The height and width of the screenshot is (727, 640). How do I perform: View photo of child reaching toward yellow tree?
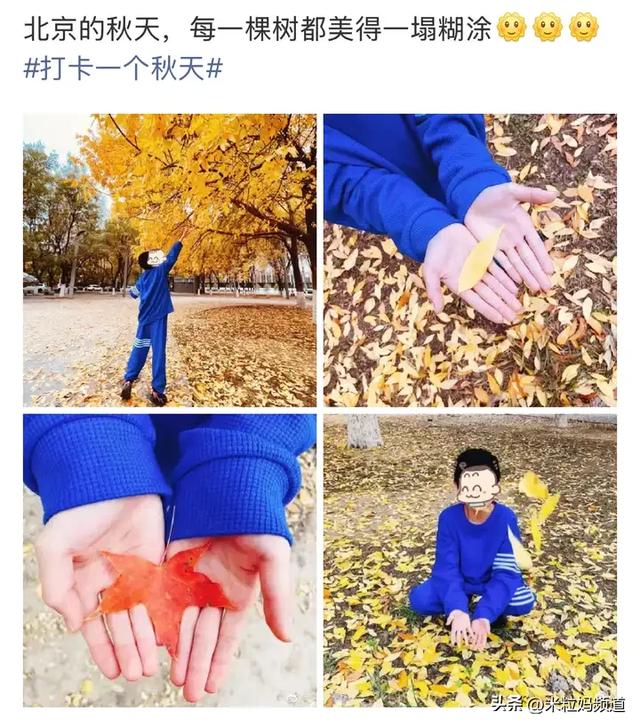[169, 259]
